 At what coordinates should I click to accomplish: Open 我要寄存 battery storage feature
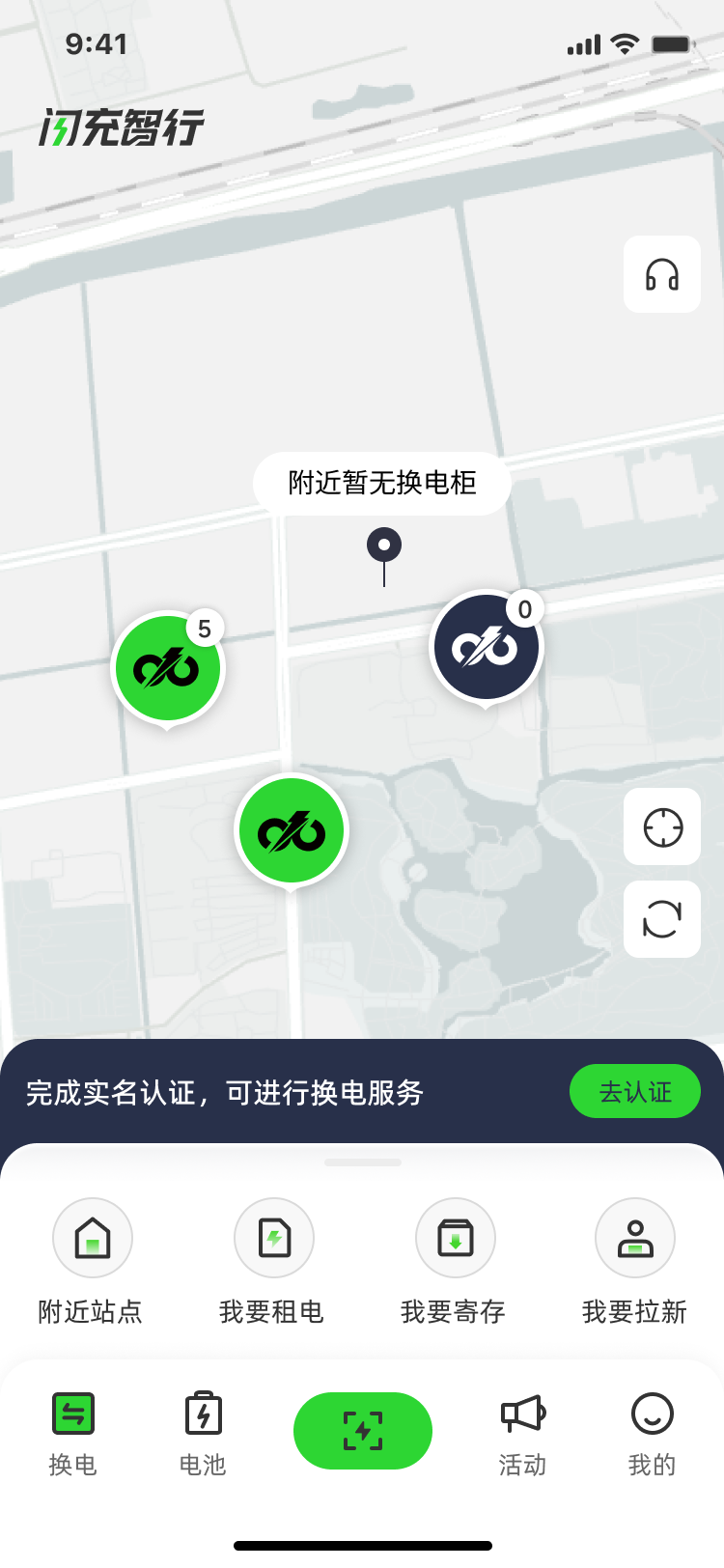(455, 1238)
